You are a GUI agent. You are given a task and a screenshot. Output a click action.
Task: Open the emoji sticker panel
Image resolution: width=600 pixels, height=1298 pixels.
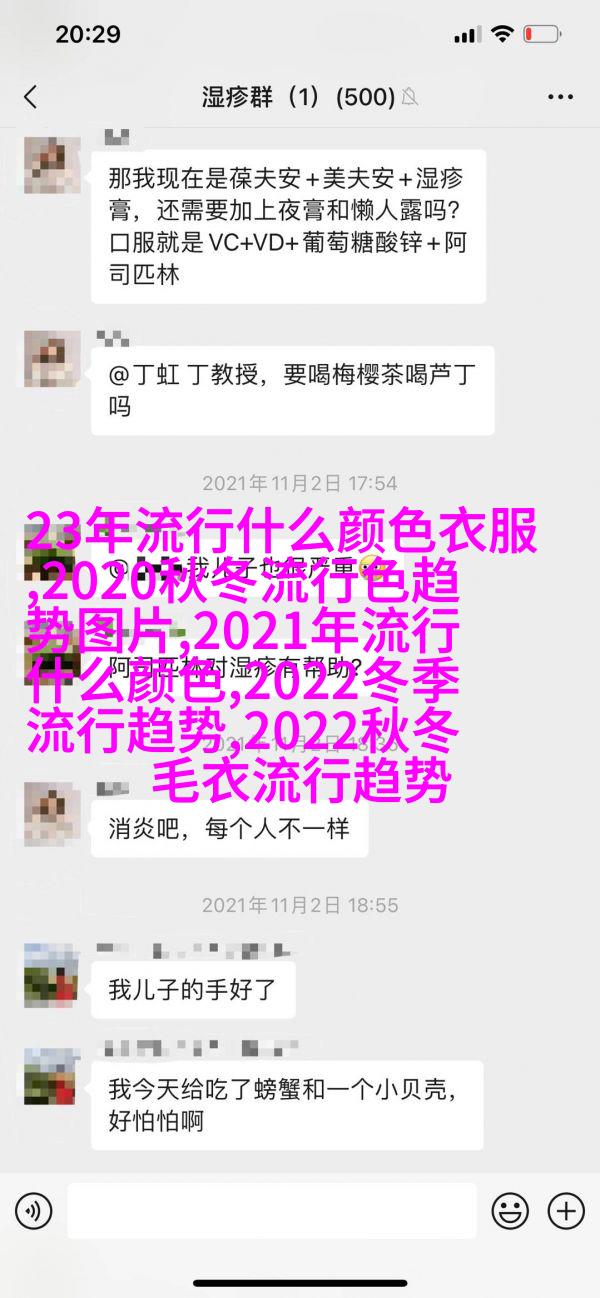pos(510,1212)
